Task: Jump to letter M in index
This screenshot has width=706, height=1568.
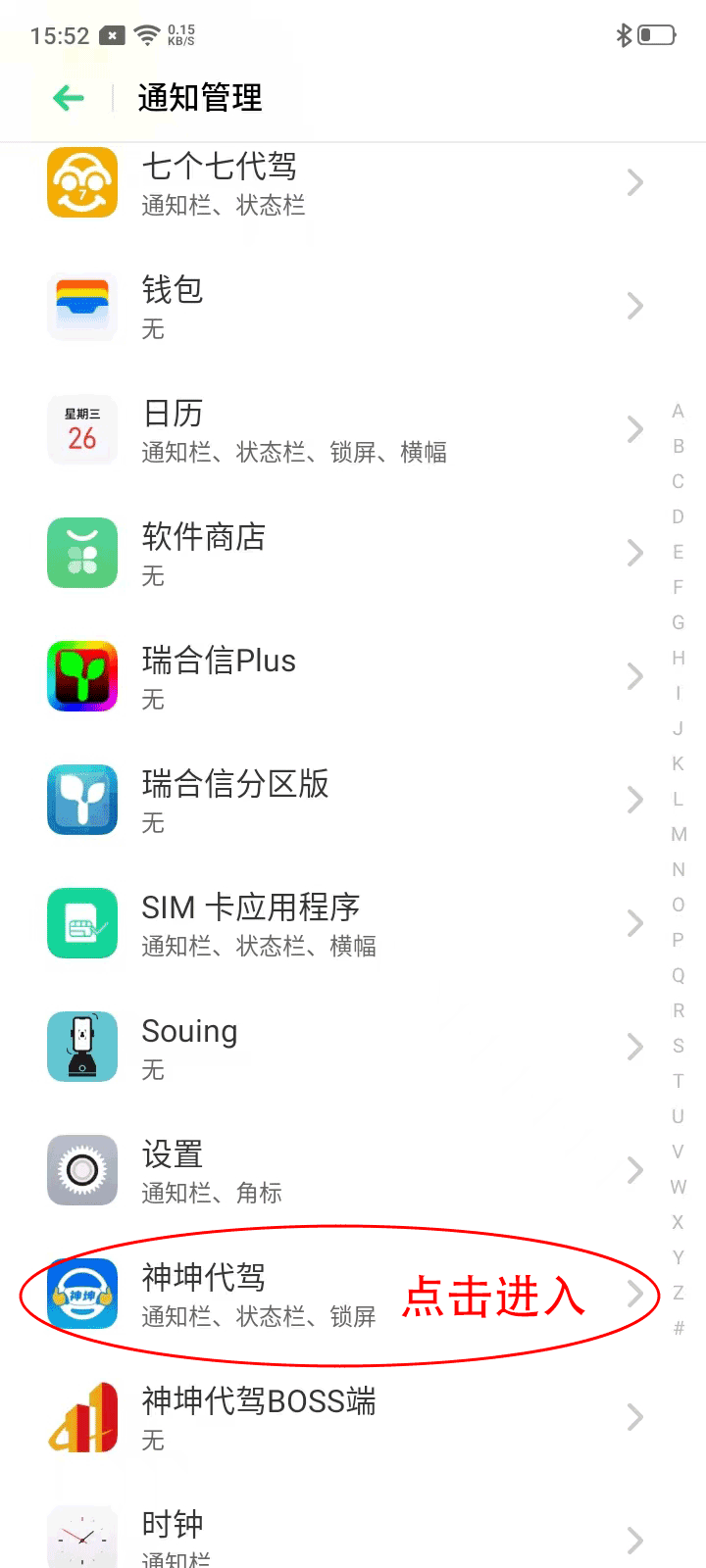Action: (x=679, y=834)
